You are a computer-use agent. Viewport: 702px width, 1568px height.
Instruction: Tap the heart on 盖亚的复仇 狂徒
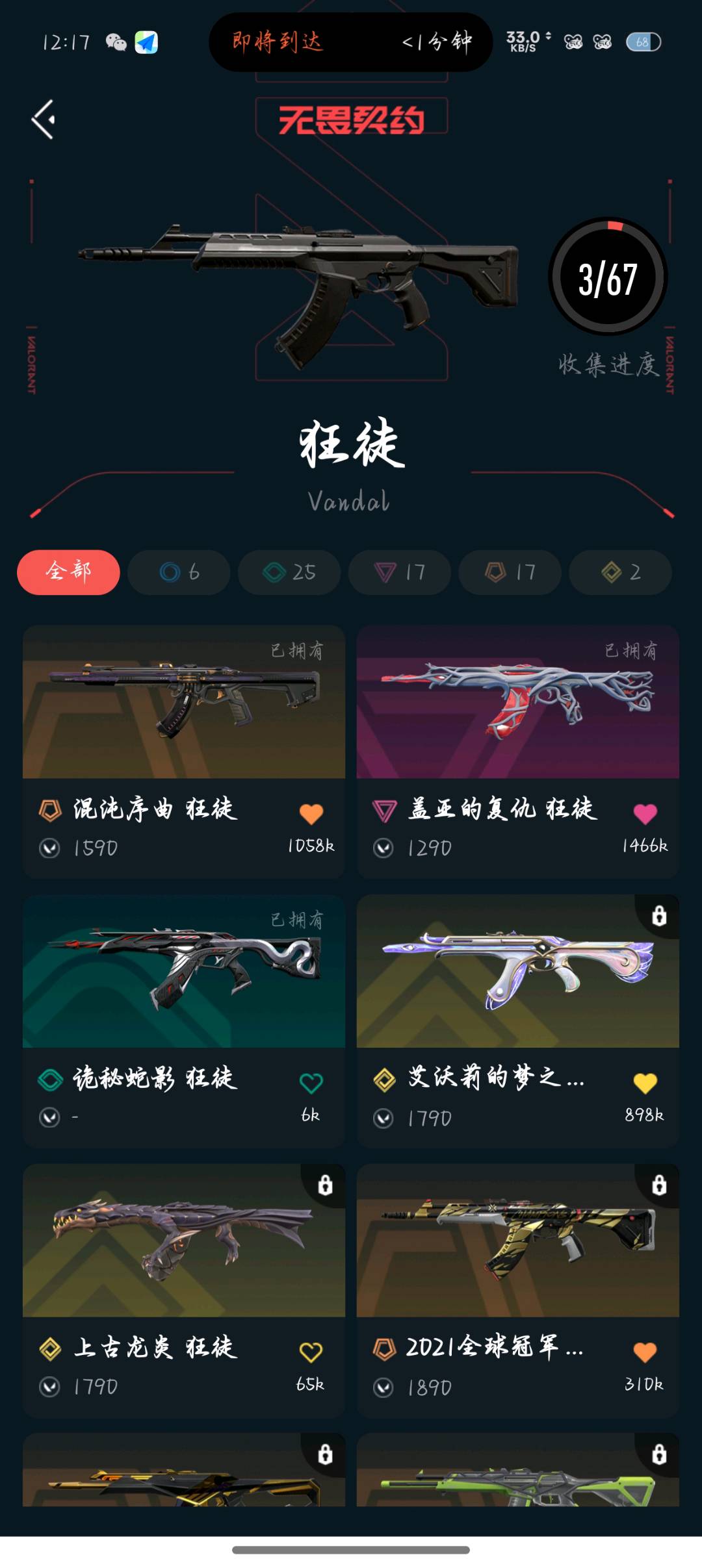coord(645,813)
